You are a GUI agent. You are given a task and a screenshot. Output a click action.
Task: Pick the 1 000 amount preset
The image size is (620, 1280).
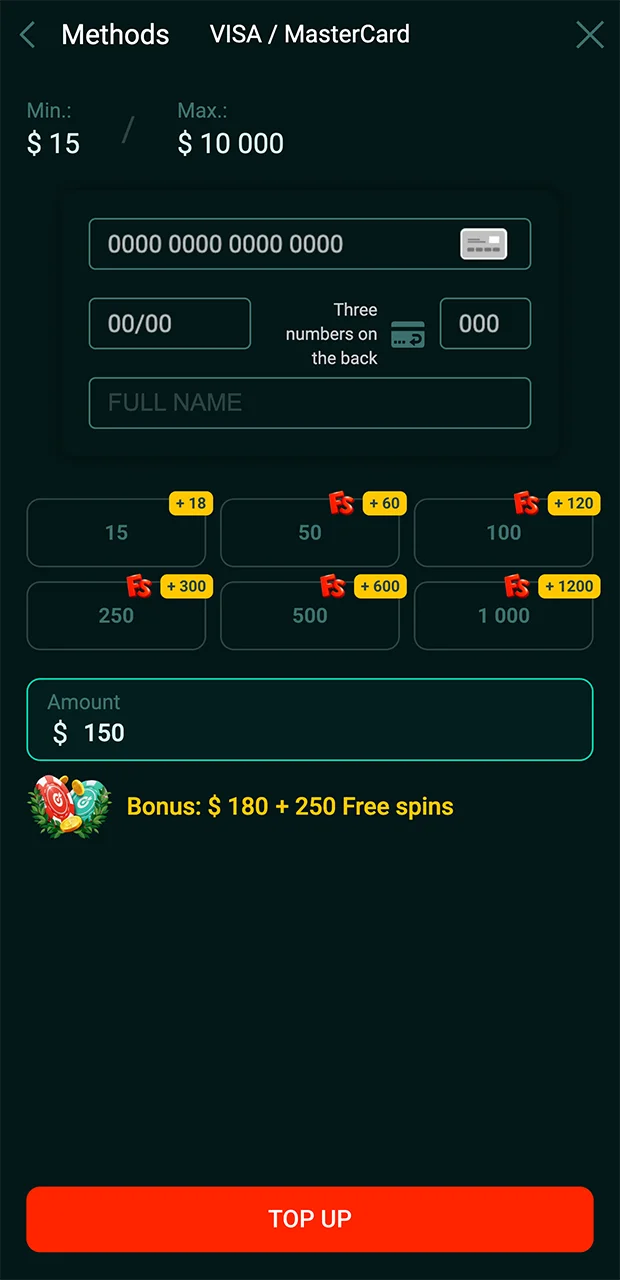[503, 616]
